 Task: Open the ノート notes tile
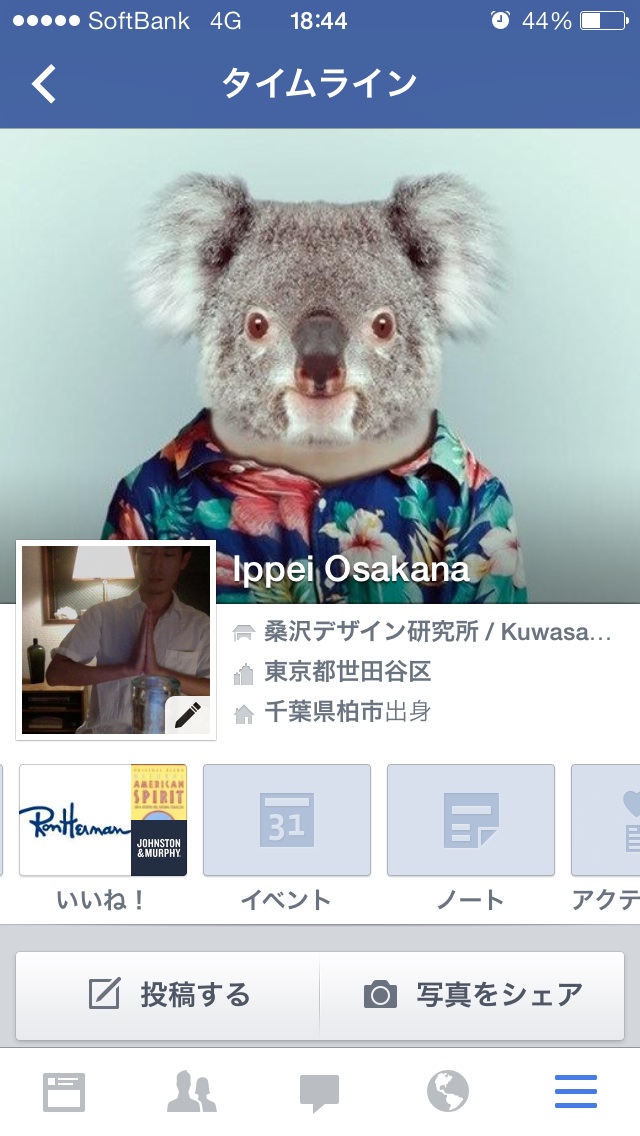click(471, 820)
